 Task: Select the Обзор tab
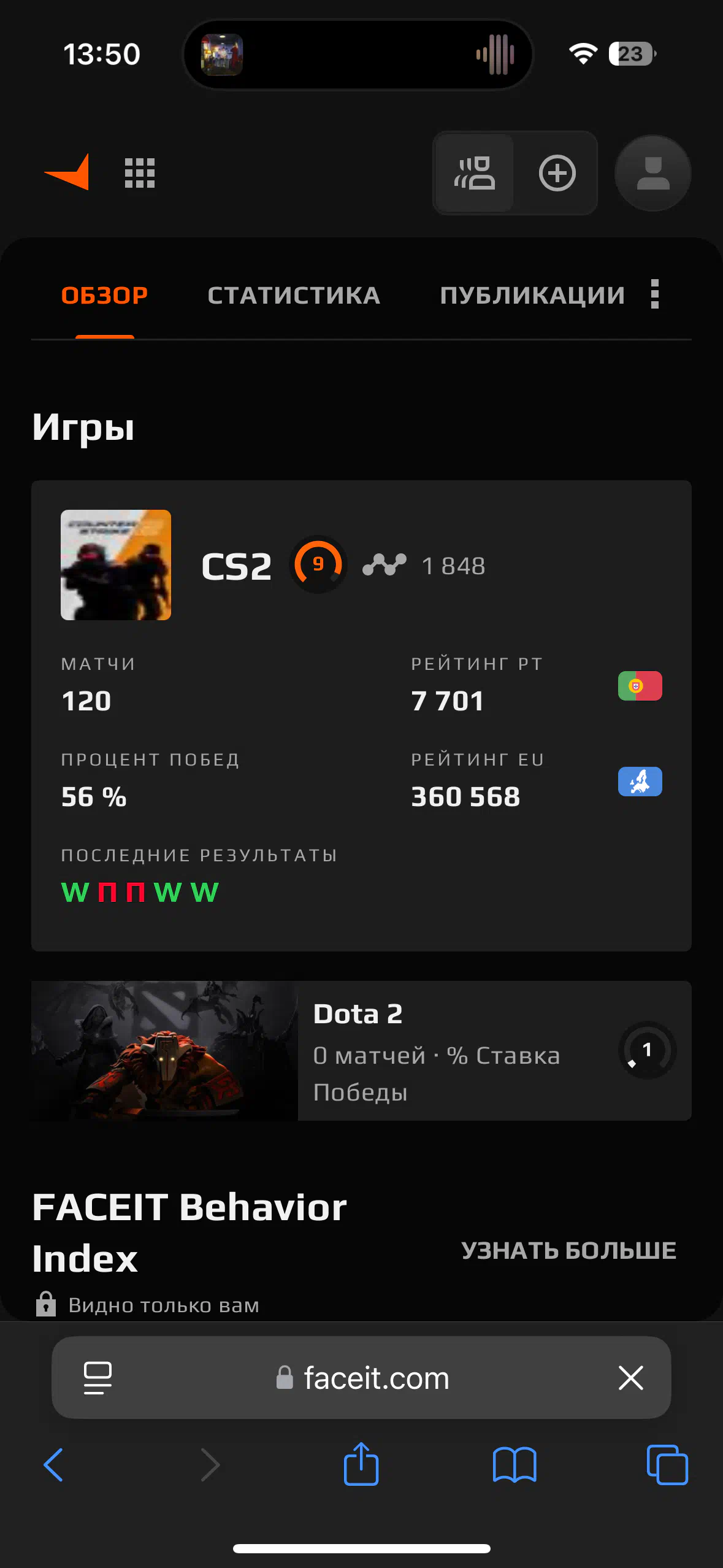click(x=105, y=296)
